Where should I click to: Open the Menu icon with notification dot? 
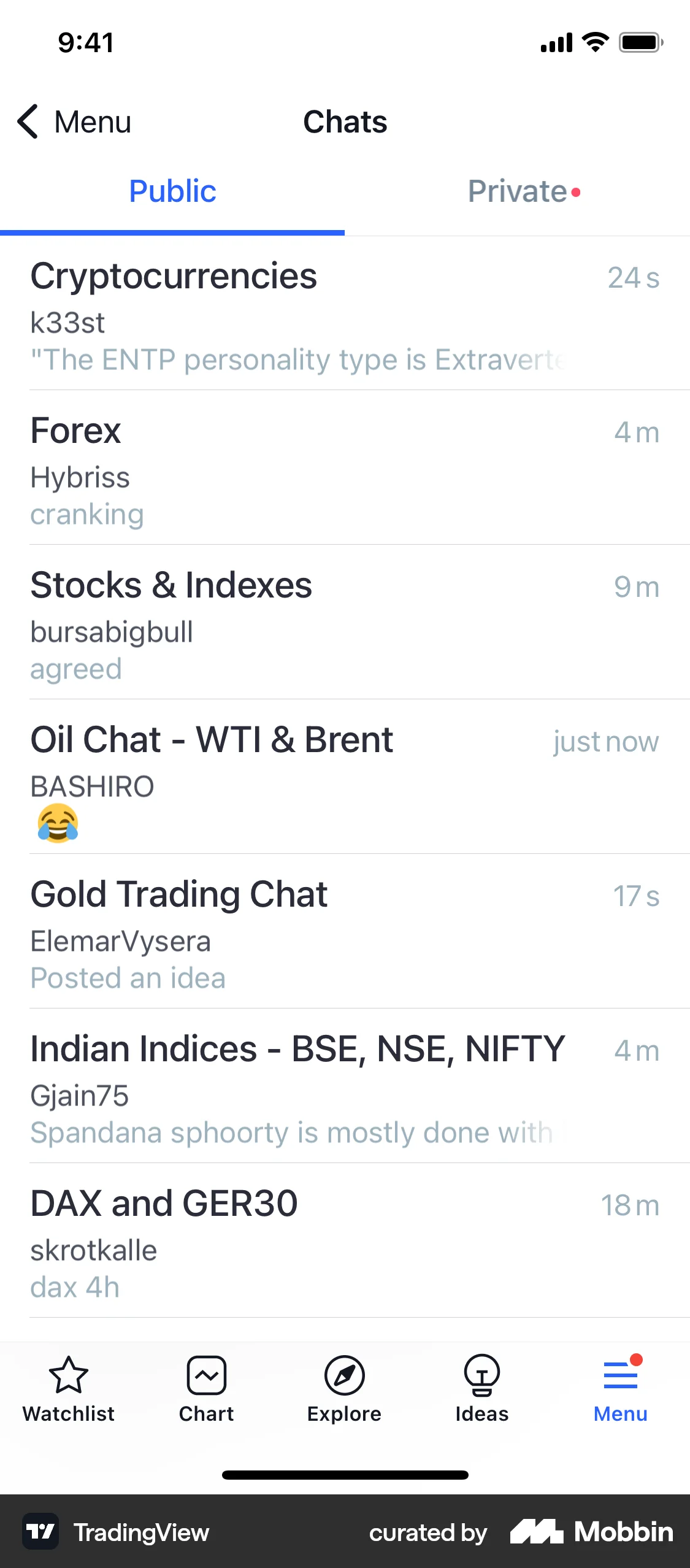click(621, 1378)
